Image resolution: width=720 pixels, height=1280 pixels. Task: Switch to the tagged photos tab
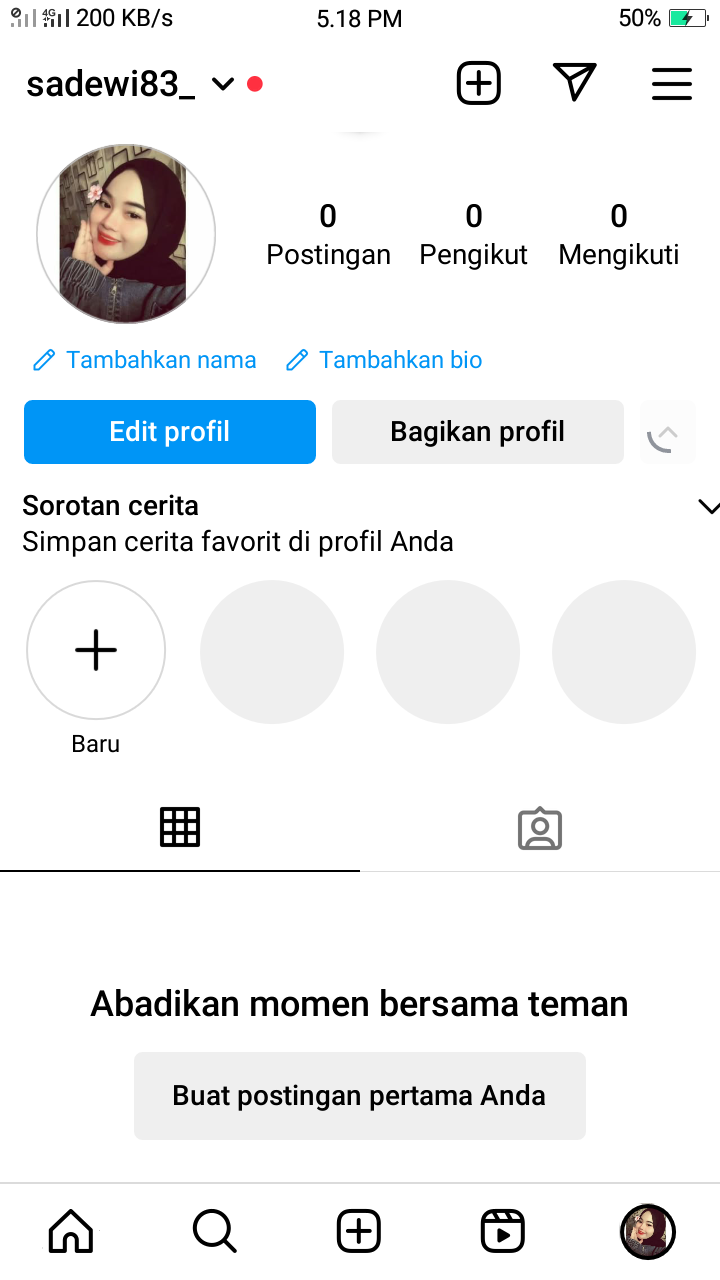click(540, 829)
